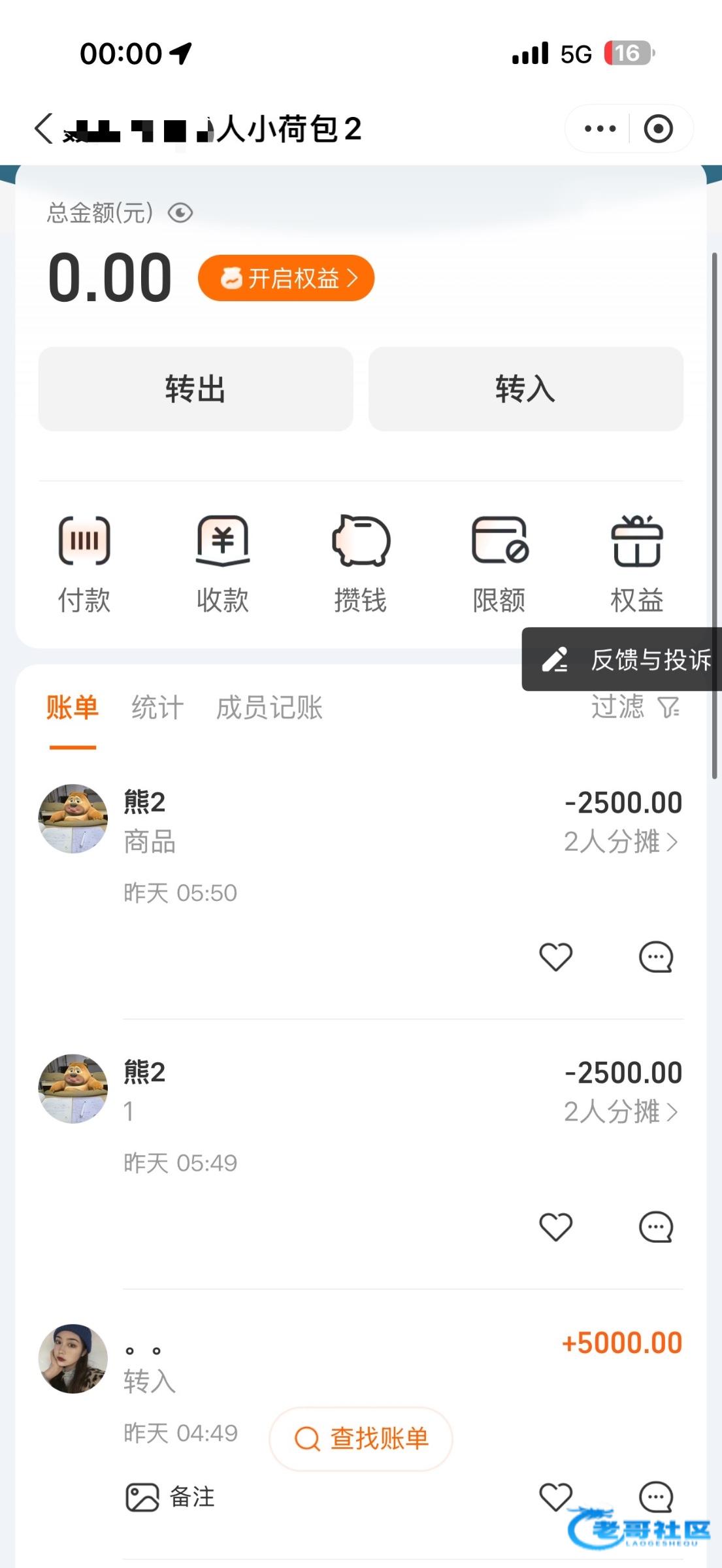Open the 收款 collect money option
The height and width of the screenshot is (1568, 722).
[223, 563]
